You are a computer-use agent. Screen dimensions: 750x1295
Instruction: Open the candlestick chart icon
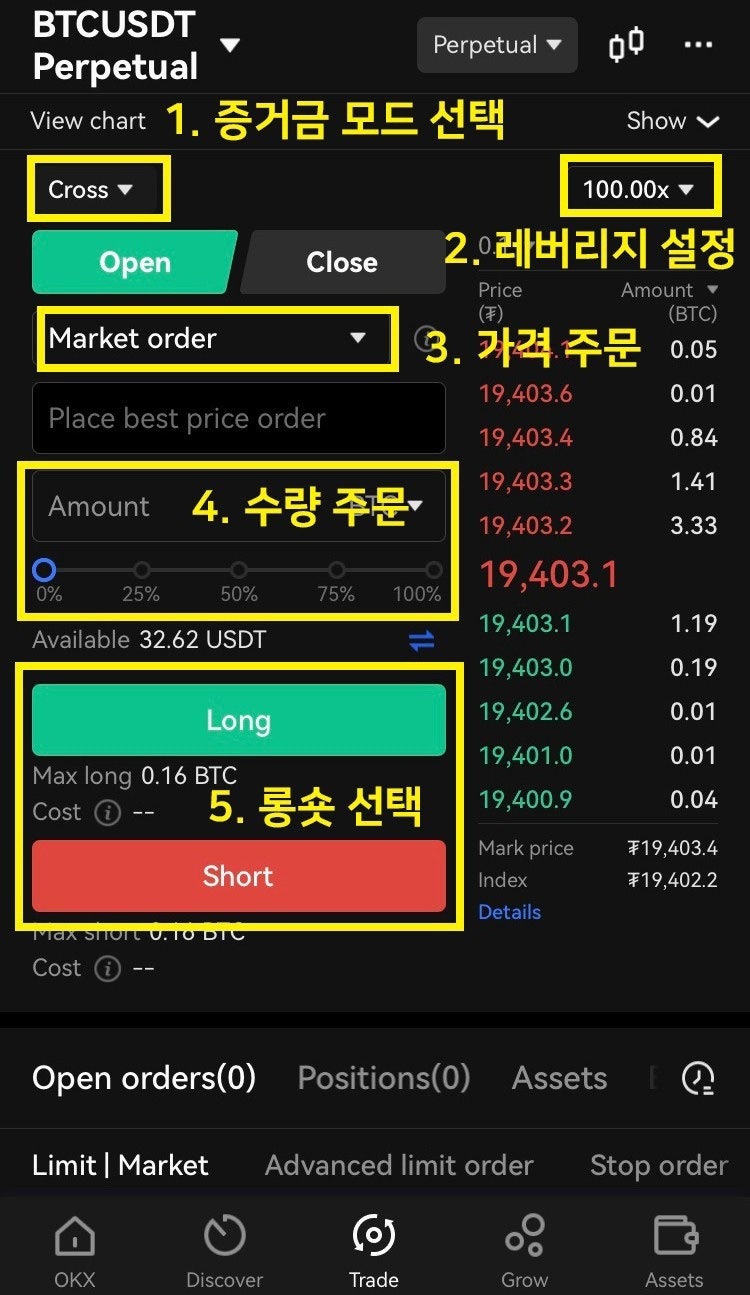pyautogui.click(x=626, y=45)
